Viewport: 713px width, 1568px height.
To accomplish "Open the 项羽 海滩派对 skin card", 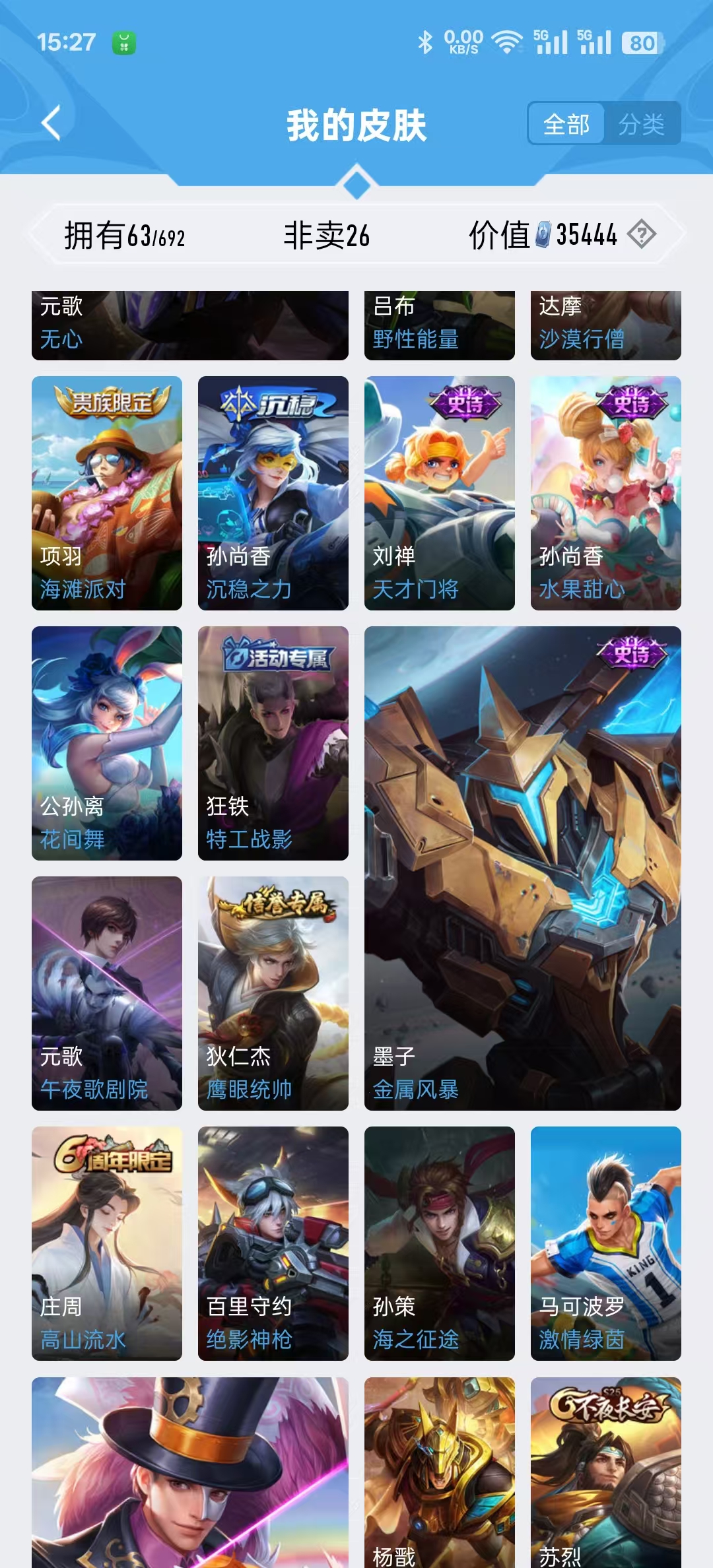I will pyautogui.click(x=107, y=492).
